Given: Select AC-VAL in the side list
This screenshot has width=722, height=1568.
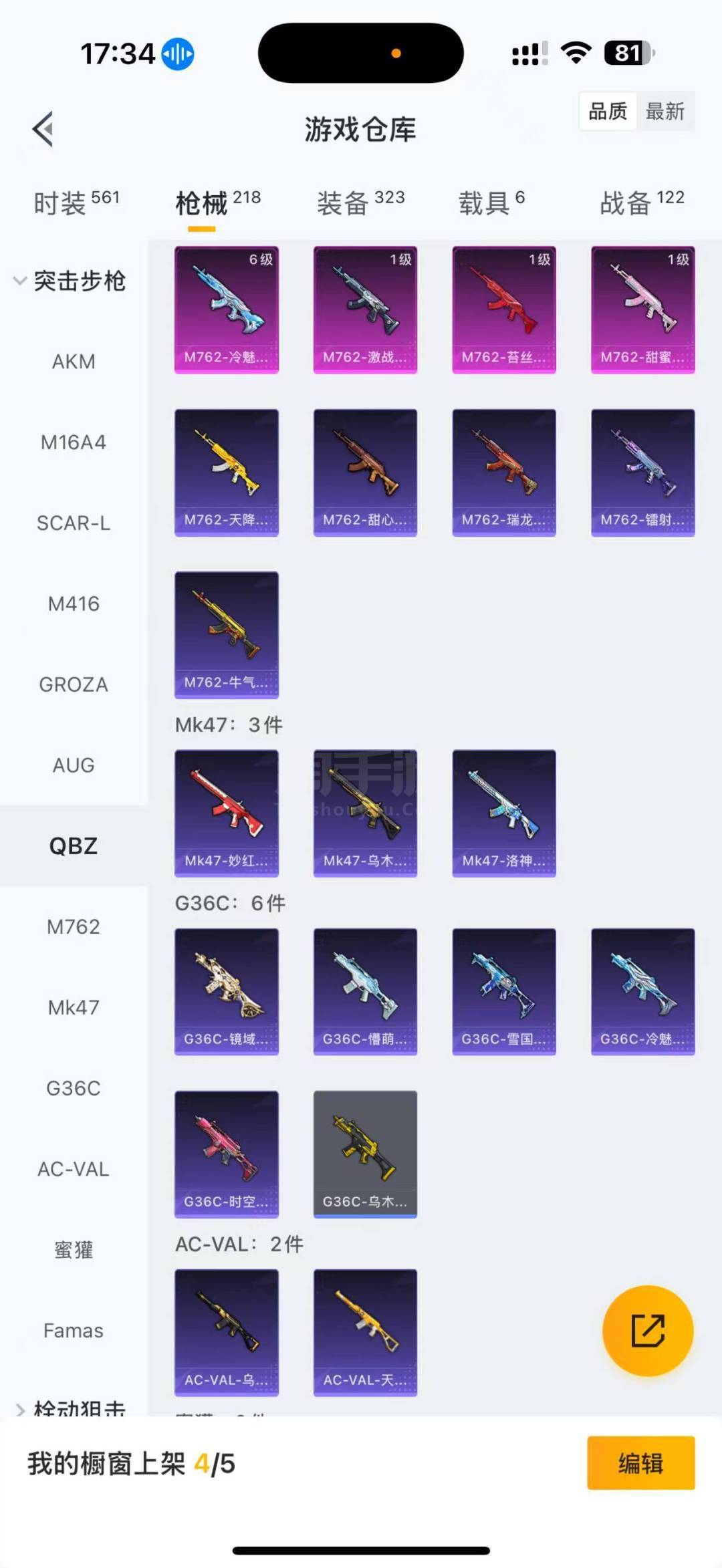Looking at the screenshot, I should pyautogui.click(x=74, y=1169).
